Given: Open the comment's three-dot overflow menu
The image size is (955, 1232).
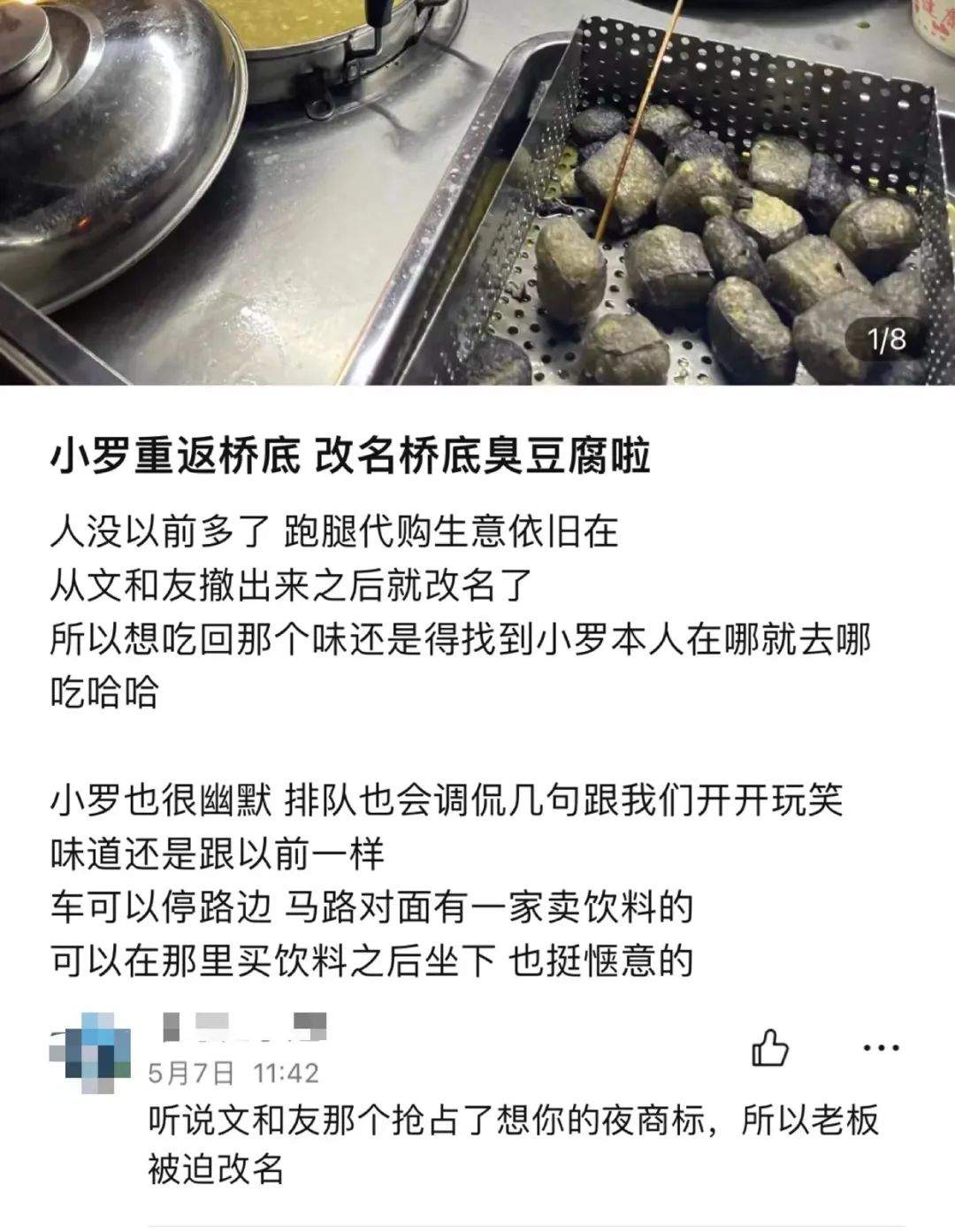Looking at the screenshot, I should point(881,1049).
